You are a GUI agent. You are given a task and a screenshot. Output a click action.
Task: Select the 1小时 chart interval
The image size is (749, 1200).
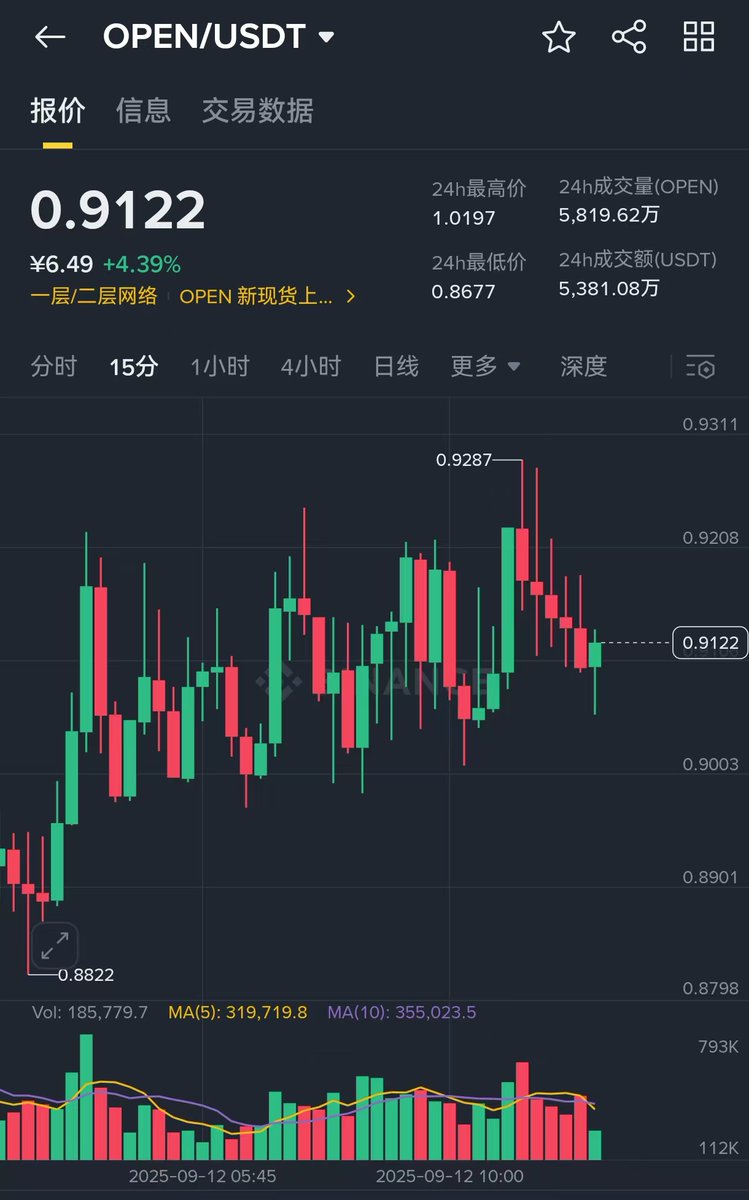point(220,366)
